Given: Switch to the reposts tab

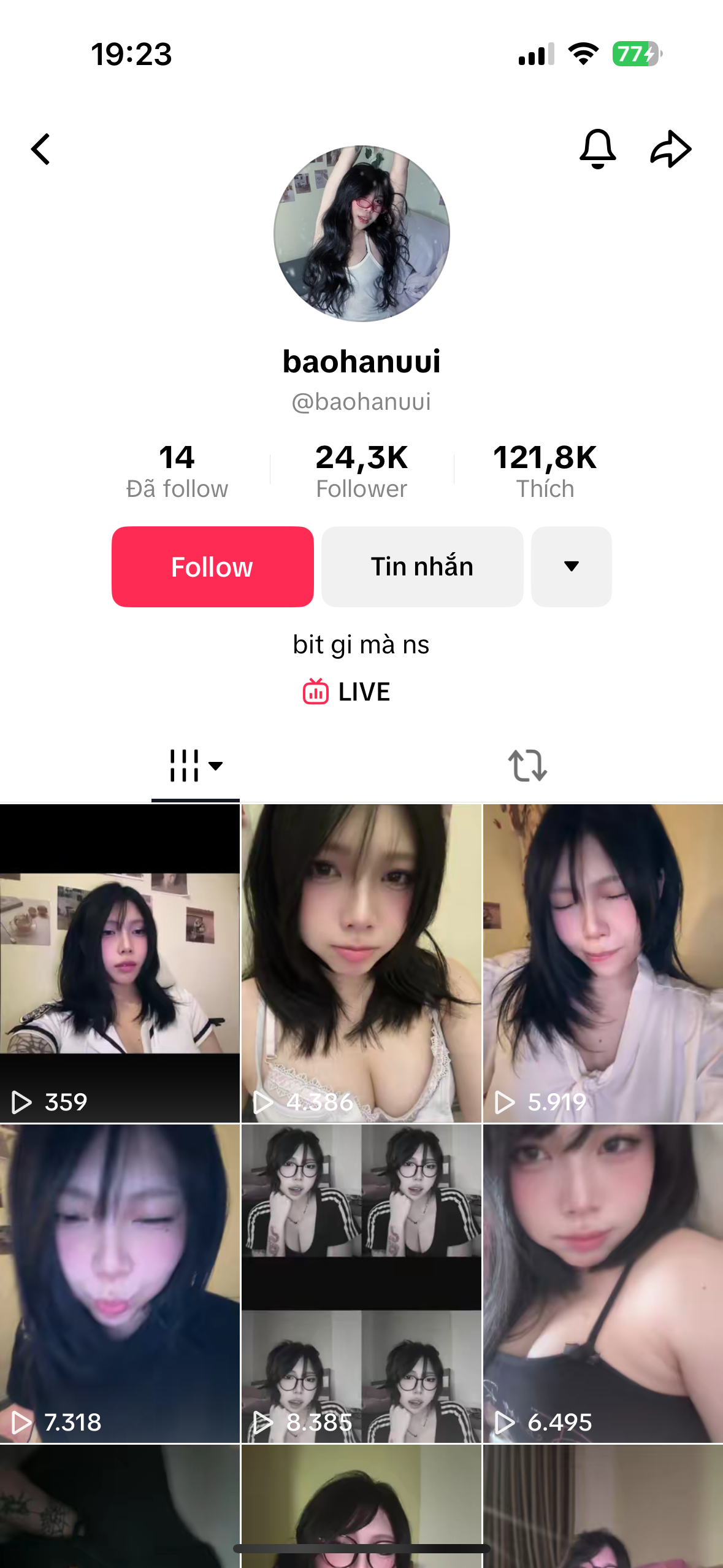Looking at the screenshot, I should tap(527, 766).
